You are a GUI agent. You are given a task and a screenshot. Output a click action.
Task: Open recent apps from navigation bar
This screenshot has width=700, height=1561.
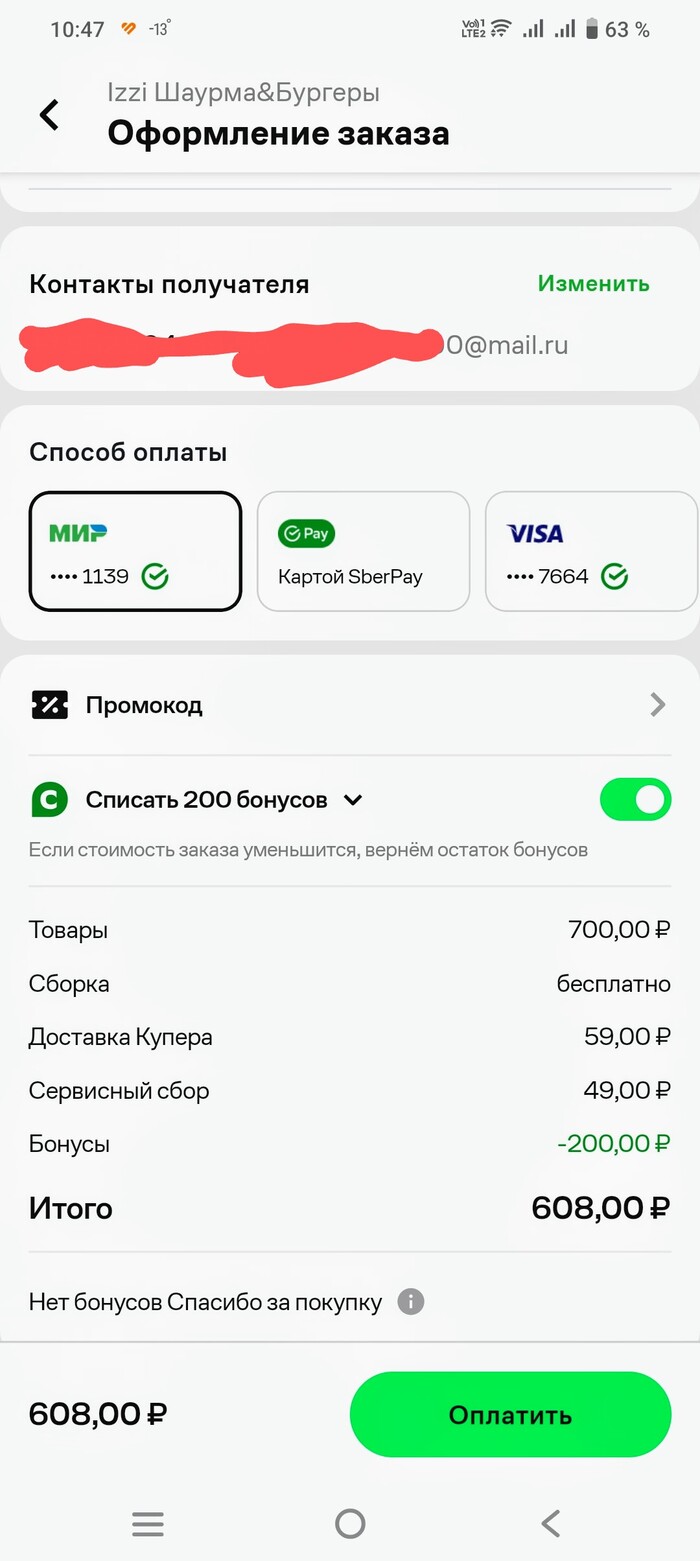click(x=148, y=1524)
